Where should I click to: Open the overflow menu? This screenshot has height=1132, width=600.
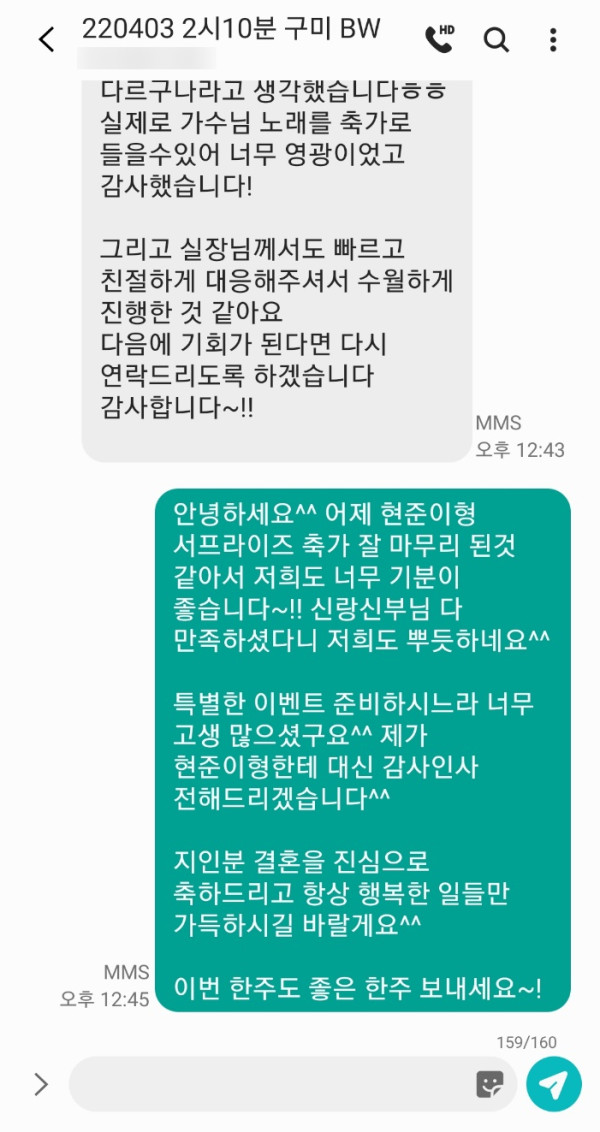[553, 40]
